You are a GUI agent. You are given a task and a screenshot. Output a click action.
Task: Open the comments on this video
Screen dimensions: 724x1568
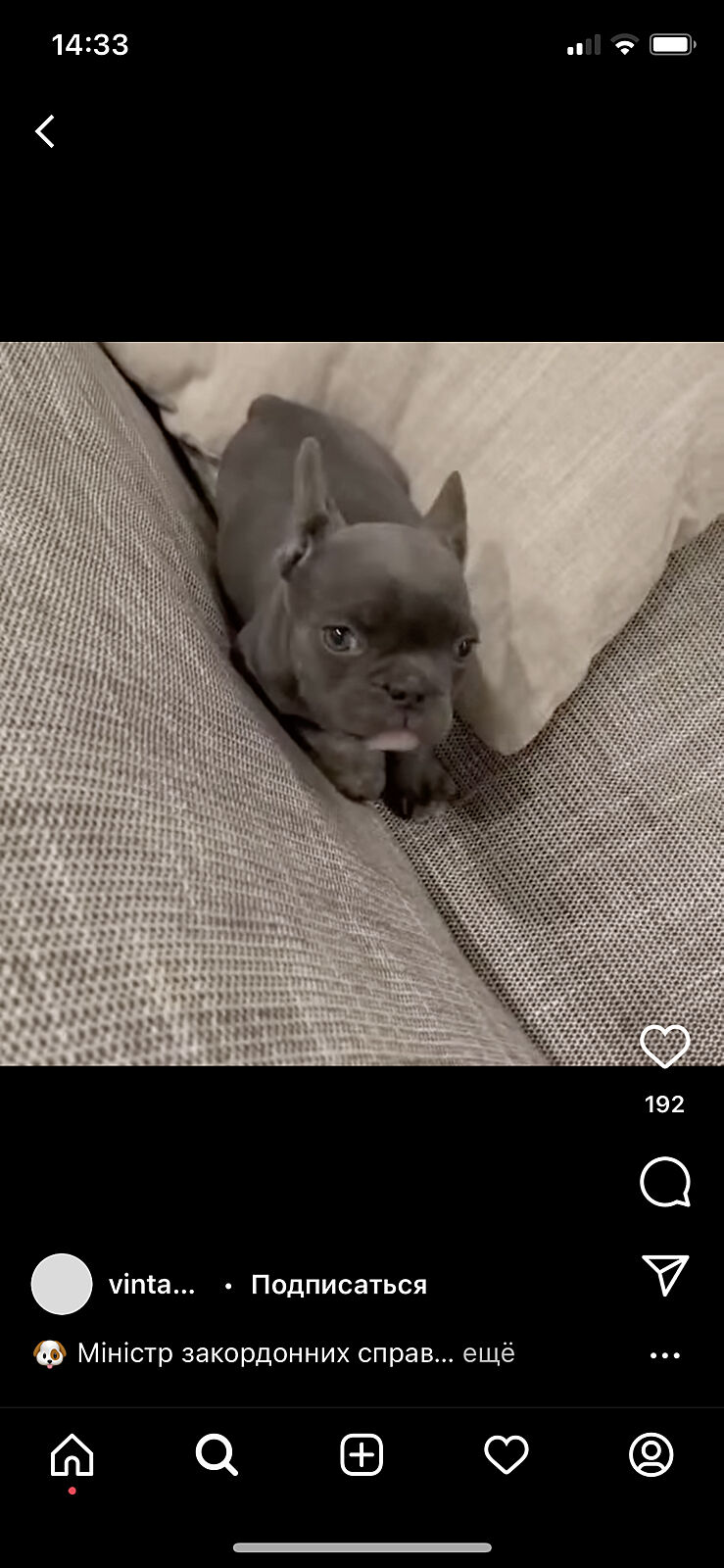click(x=664, y=1182)
